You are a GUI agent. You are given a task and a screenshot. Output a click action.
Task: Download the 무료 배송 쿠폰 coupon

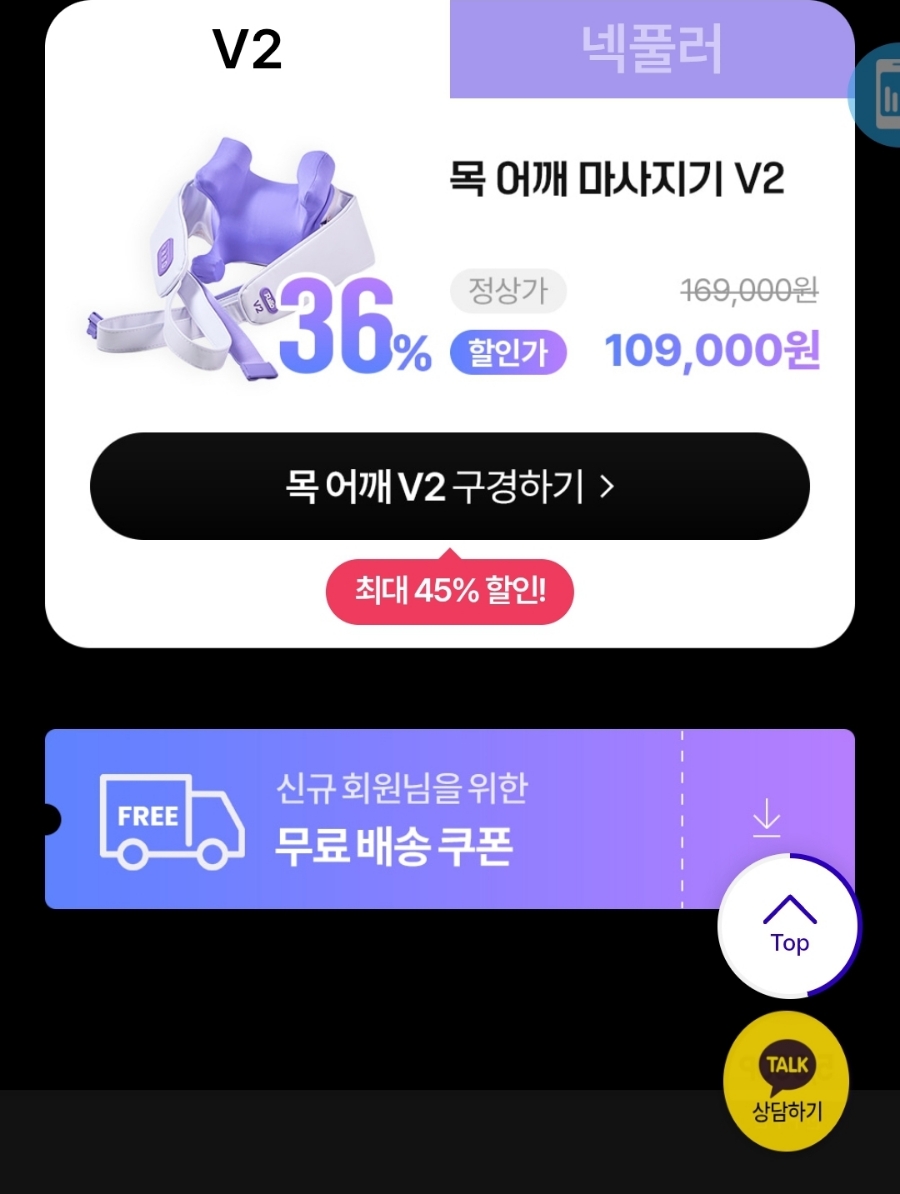[x=765, y=818]
